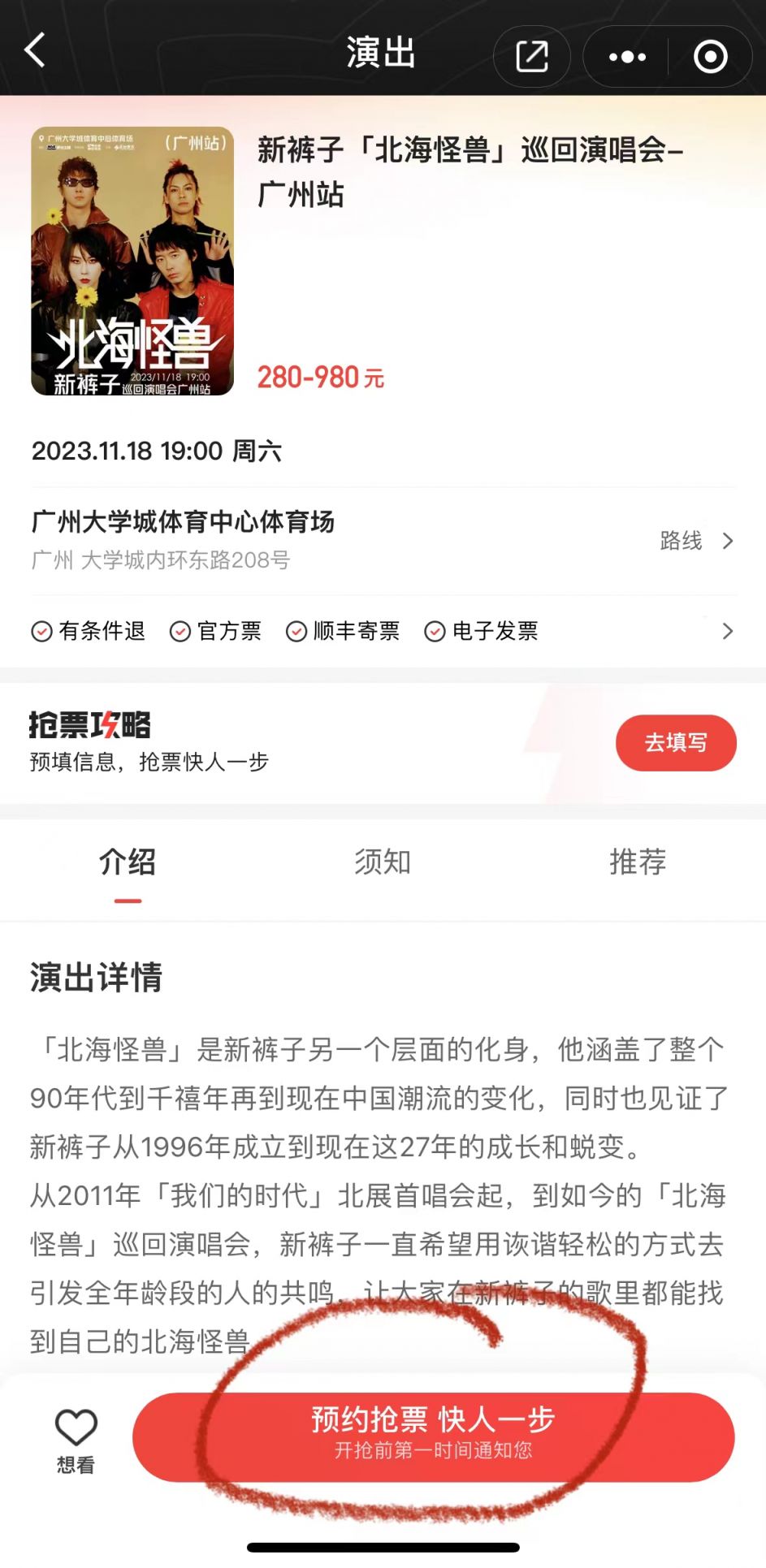Image resolution: width=766 pixels, height=1568 pixels.
Task: Close the mini program
Action: pos(710,57)
